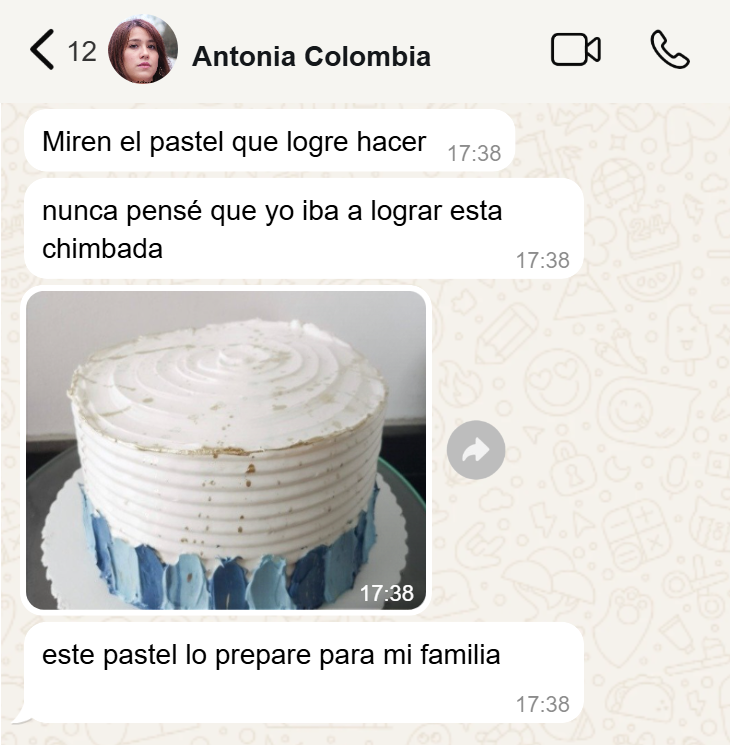The image size is (730, 745).
Task: Forward the cake photo
Action: tap(476, 450)
